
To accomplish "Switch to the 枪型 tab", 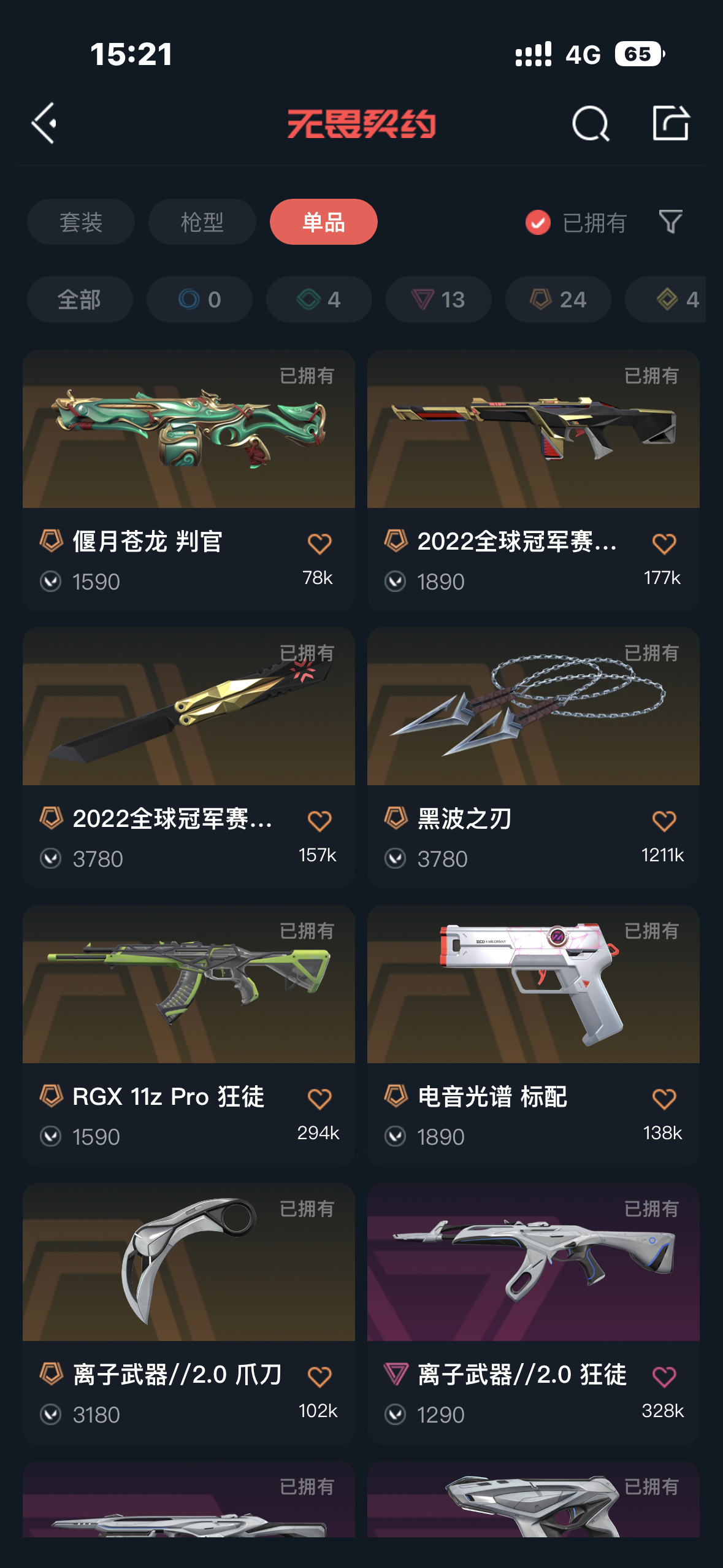I will (202, 222).
